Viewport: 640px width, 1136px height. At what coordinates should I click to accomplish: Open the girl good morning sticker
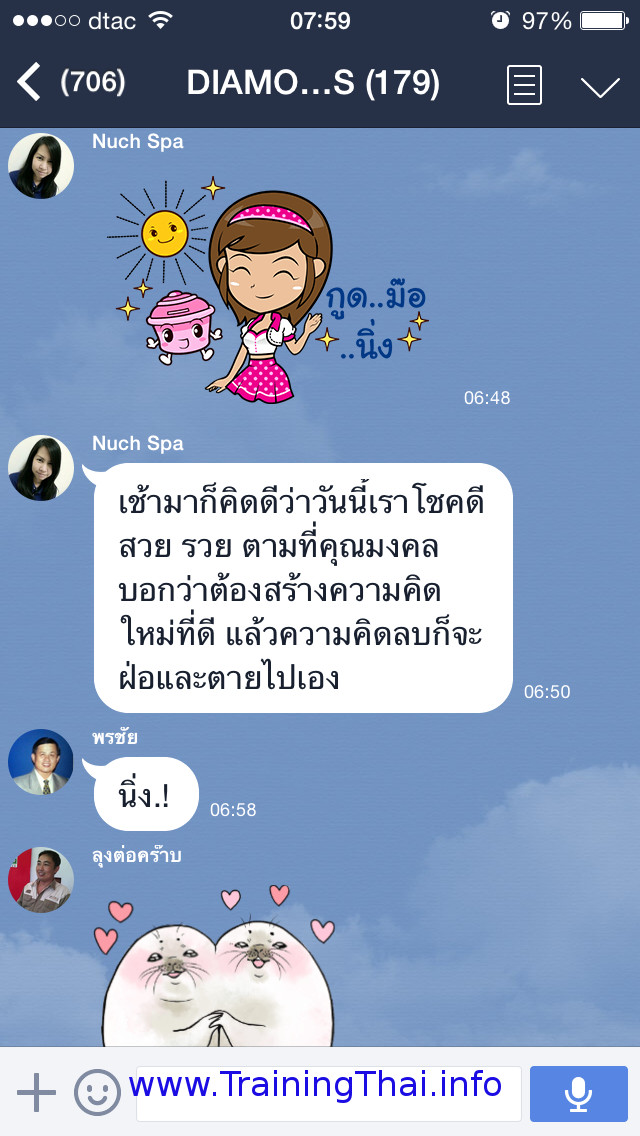click(267, 290)
